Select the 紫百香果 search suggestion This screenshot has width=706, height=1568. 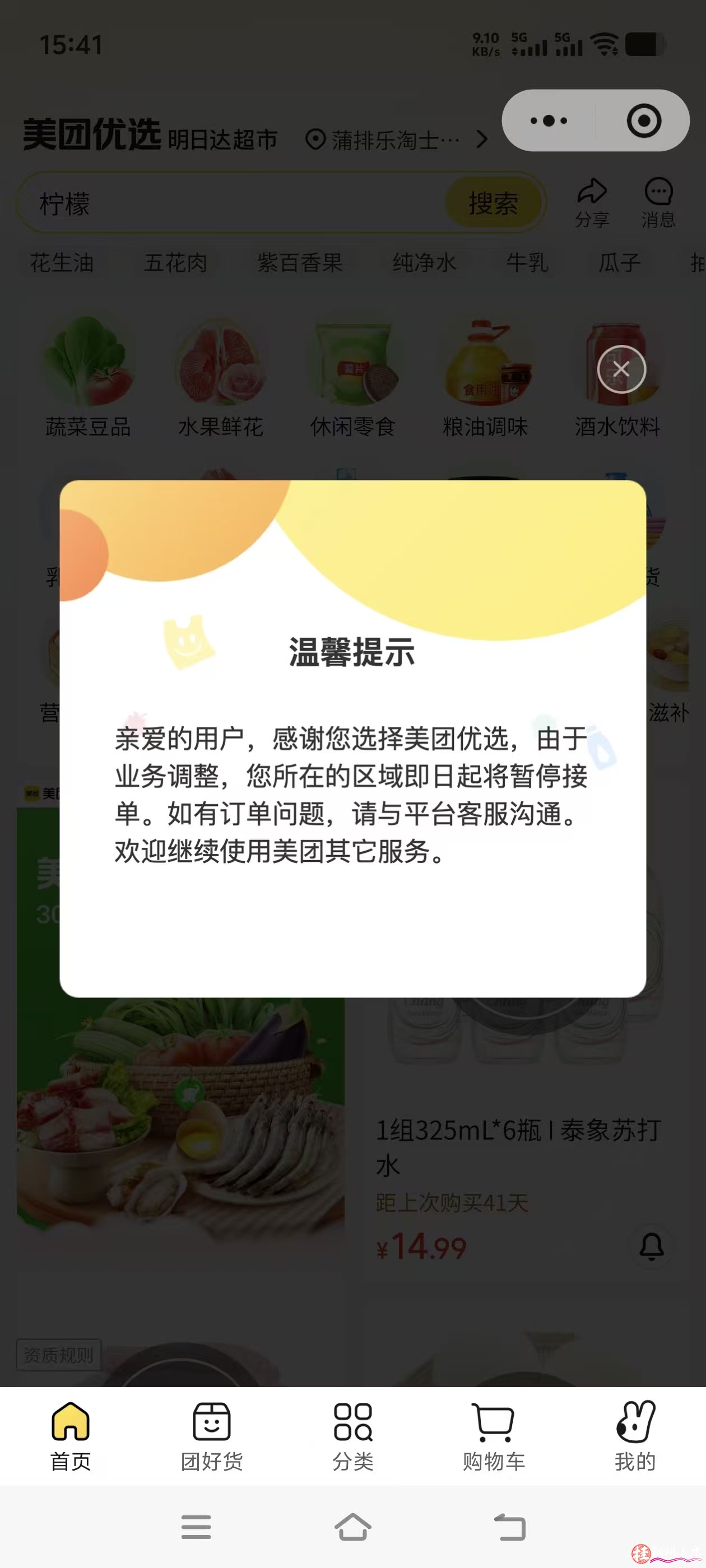300,263
